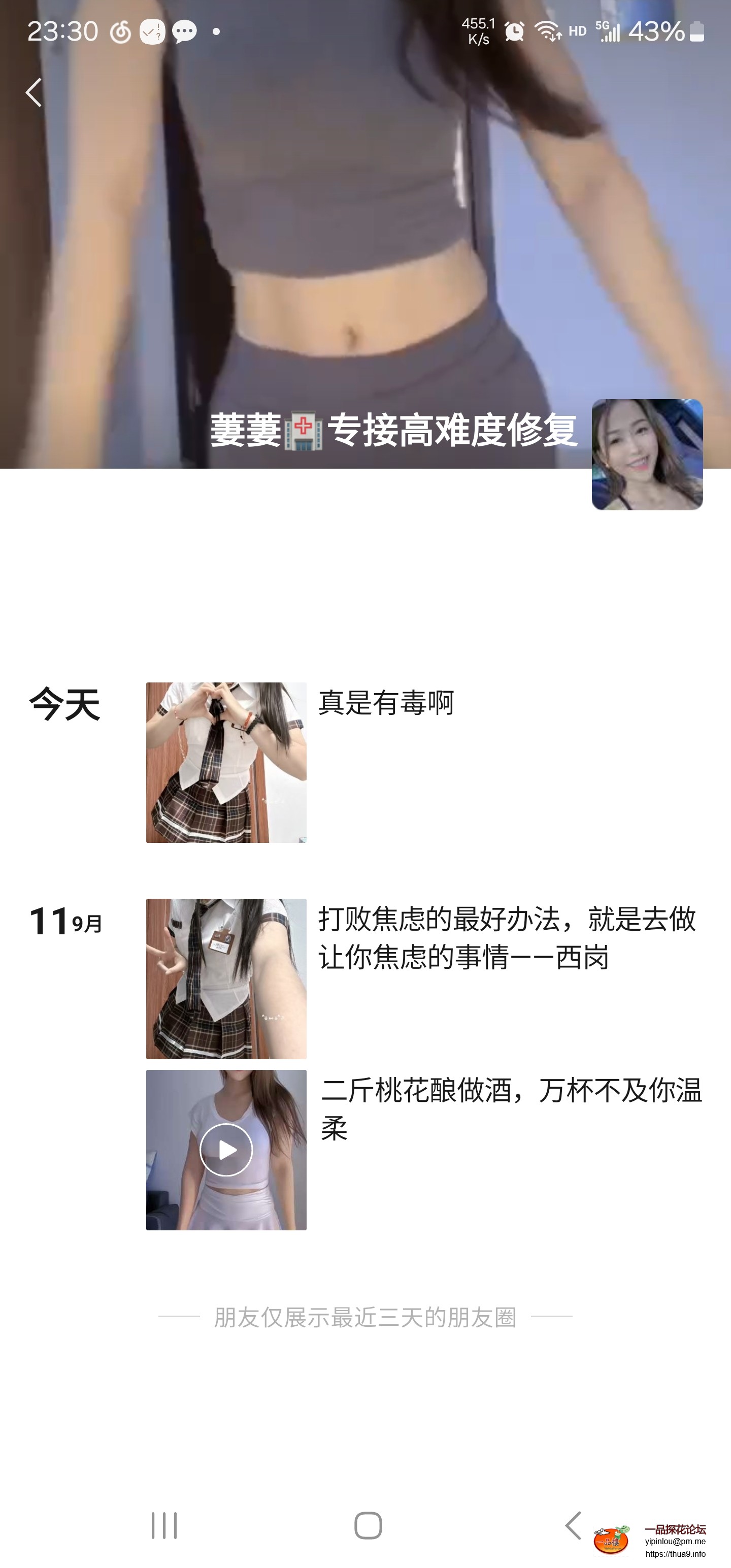Screen dimensions: 731x1568
Task: Open today's post captioned 真是有毒啊
Action: click(226, 762)
